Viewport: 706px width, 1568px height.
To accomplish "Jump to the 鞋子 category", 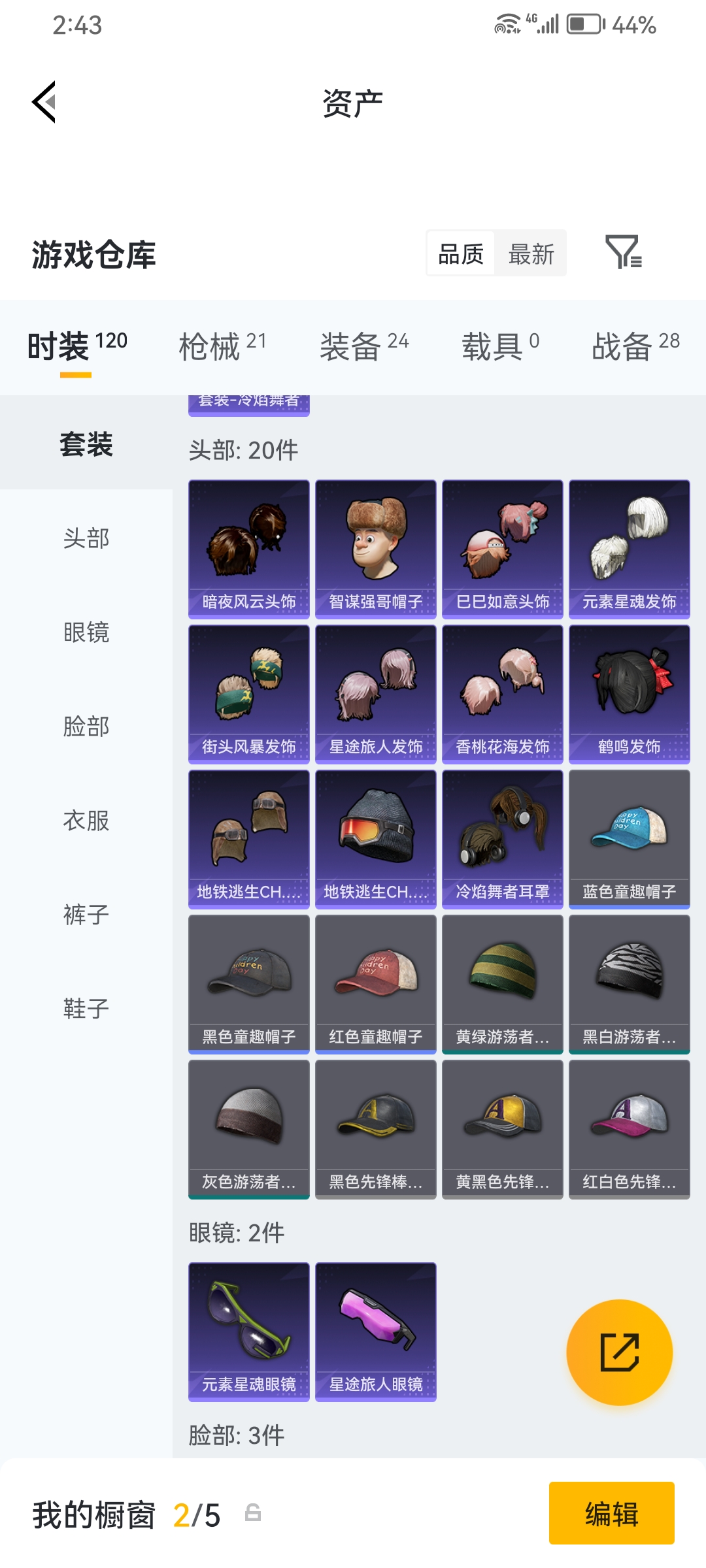I will 86,1009.
